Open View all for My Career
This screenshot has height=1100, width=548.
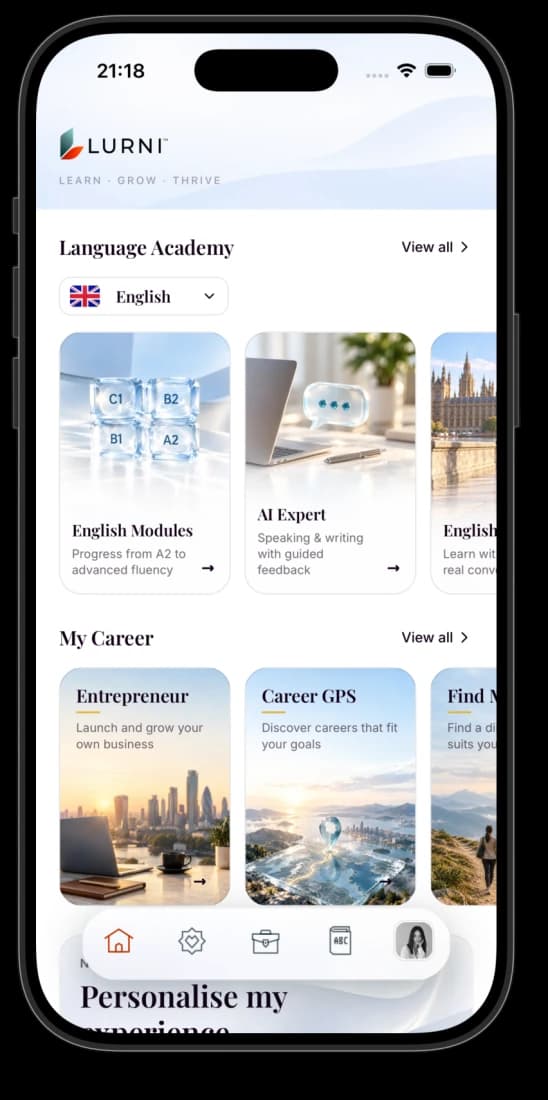click(x=434, y=637)
